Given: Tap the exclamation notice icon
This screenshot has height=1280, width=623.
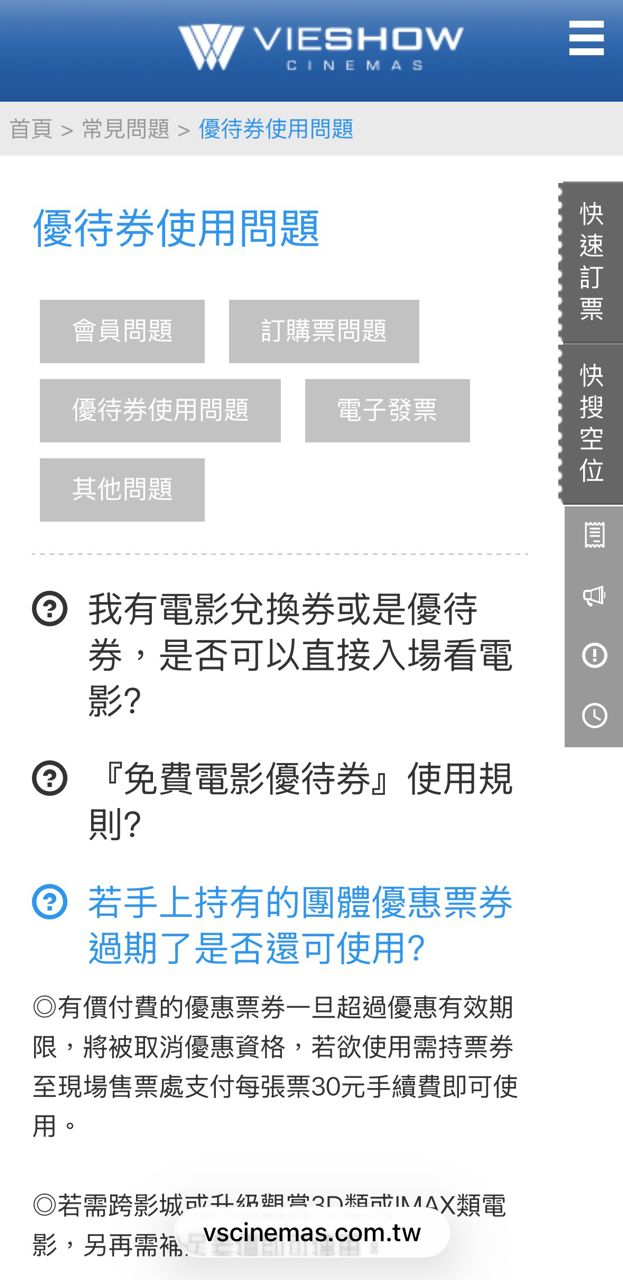Looking at the screenshot, I should 594,655.
